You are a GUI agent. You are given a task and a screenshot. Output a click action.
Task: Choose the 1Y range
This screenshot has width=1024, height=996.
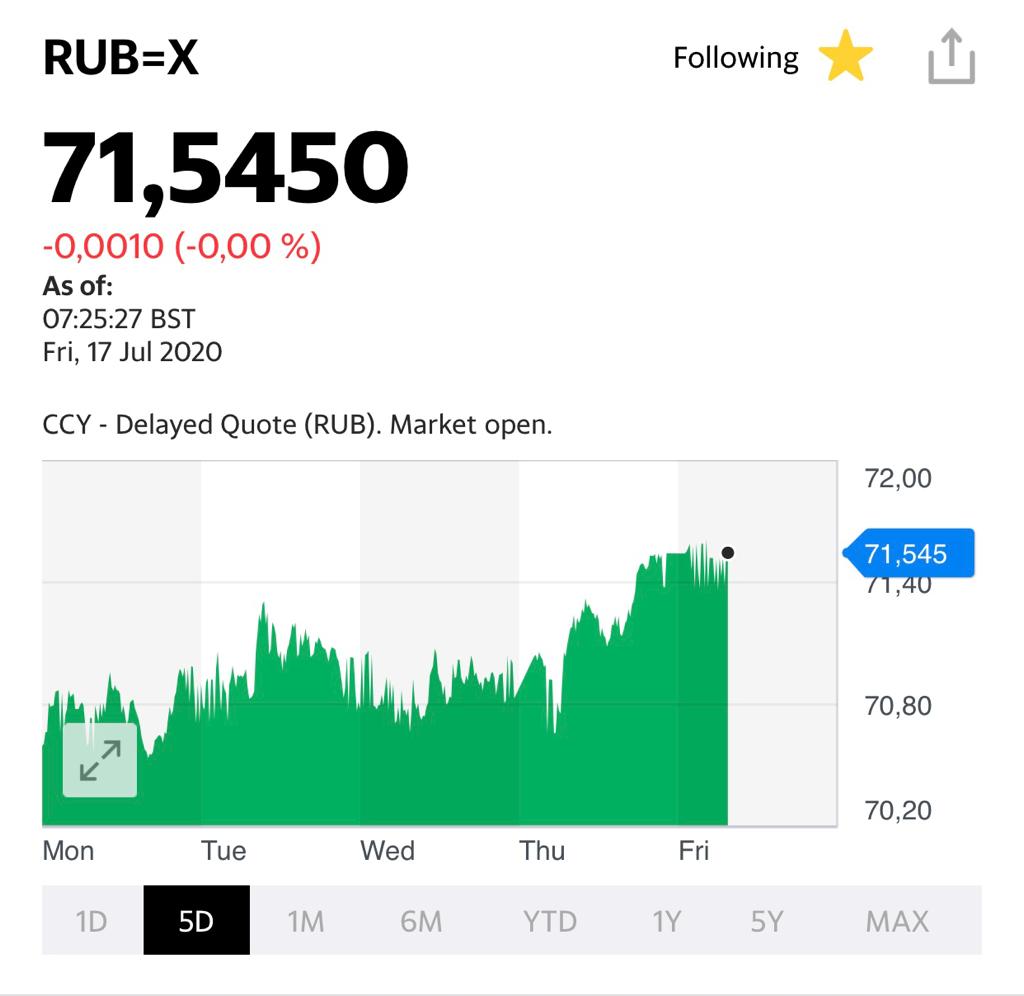pyautogui.click(x=666, y=921)
